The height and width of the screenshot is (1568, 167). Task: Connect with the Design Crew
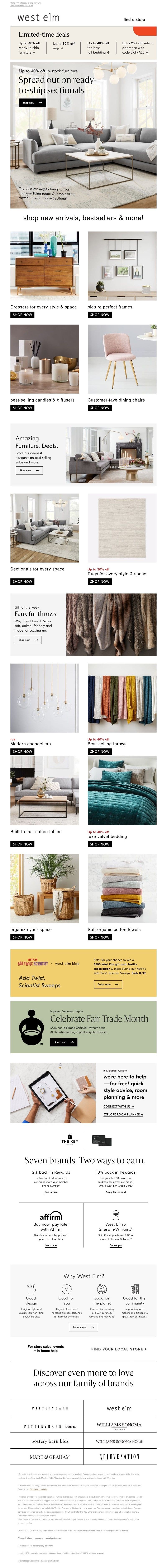[118, 1107]
